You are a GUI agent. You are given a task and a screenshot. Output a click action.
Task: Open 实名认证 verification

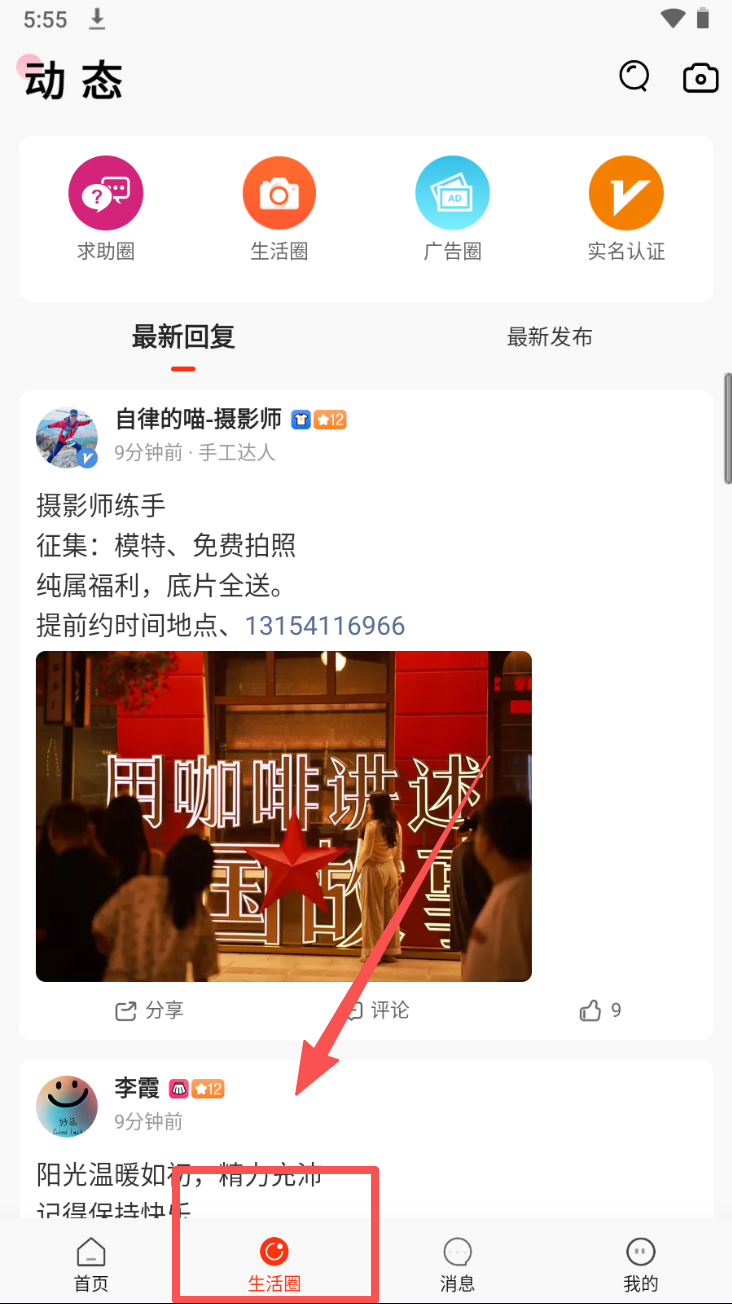[x=626, y=209]
